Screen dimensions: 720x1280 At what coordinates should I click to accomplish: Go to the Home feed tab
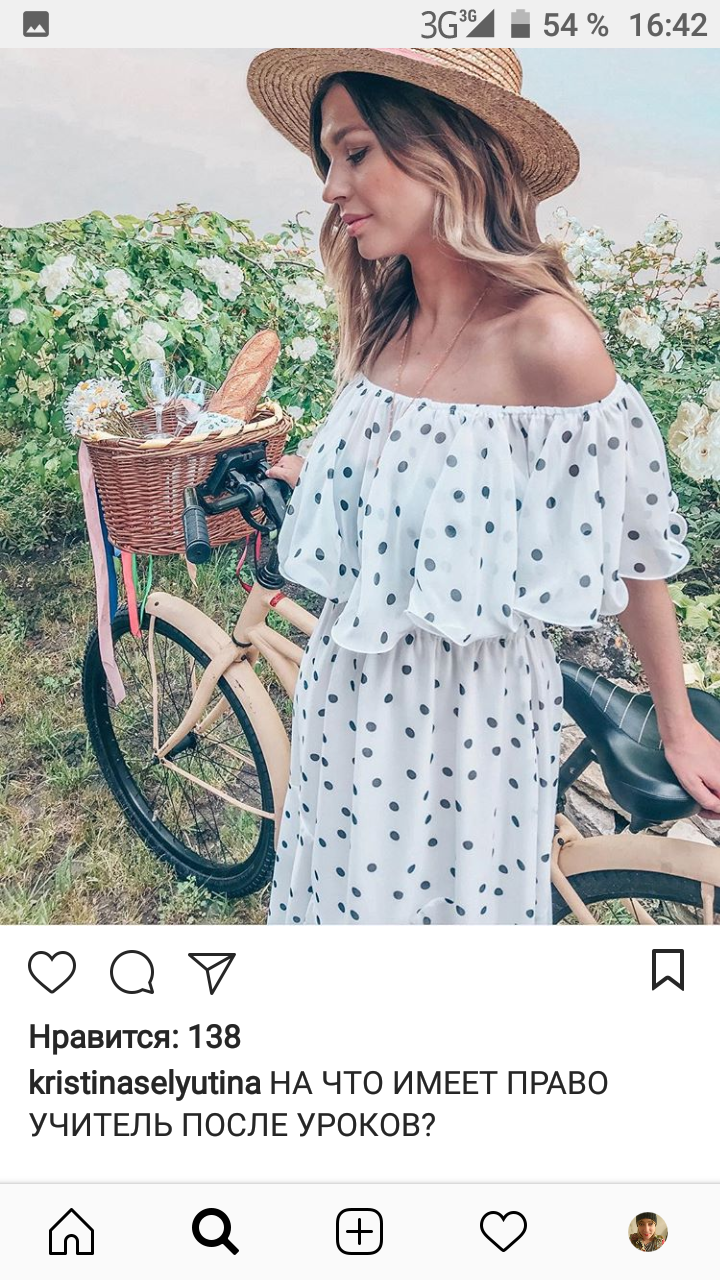[72, 1231]
